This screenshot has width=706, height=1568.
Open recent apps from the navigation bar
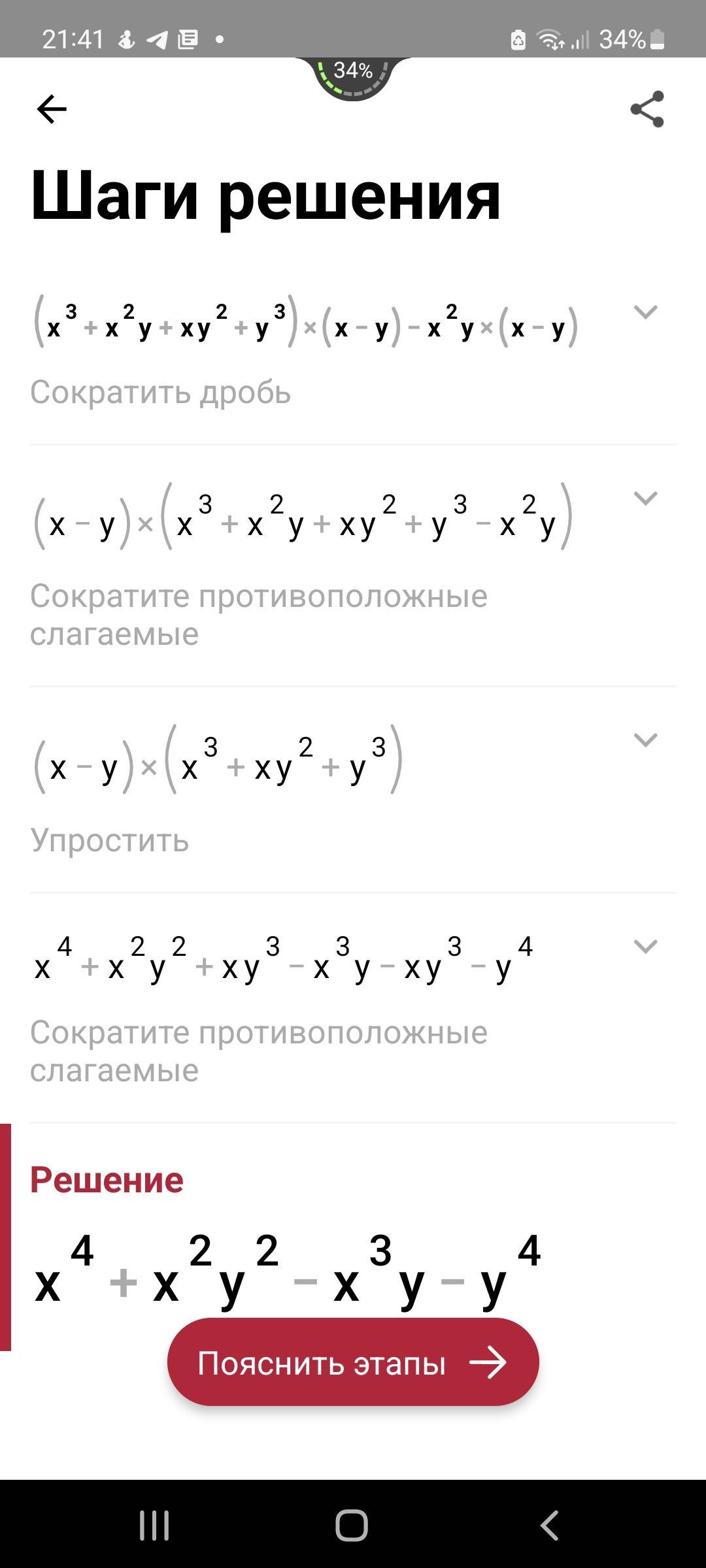point(155,1526)
